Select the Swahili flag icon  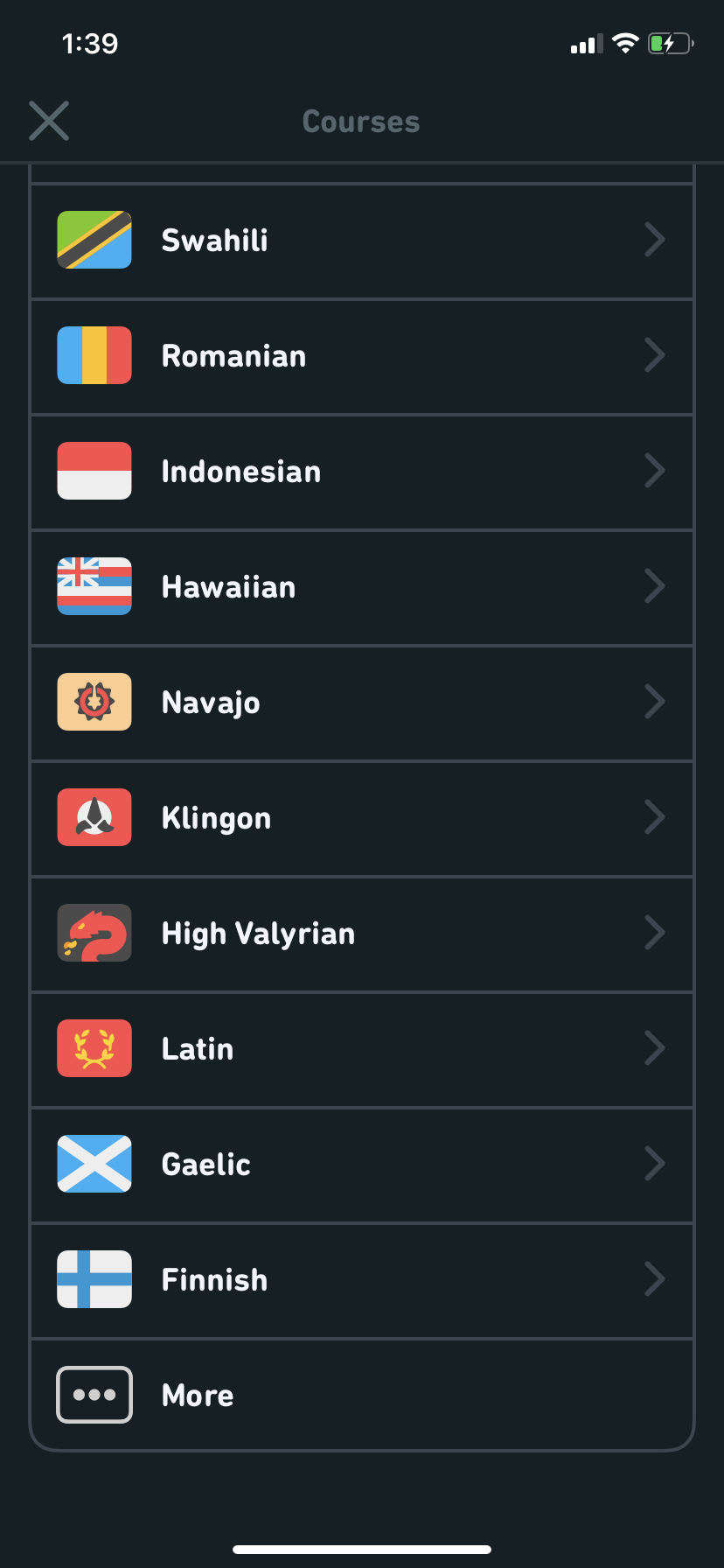[94, 239]
